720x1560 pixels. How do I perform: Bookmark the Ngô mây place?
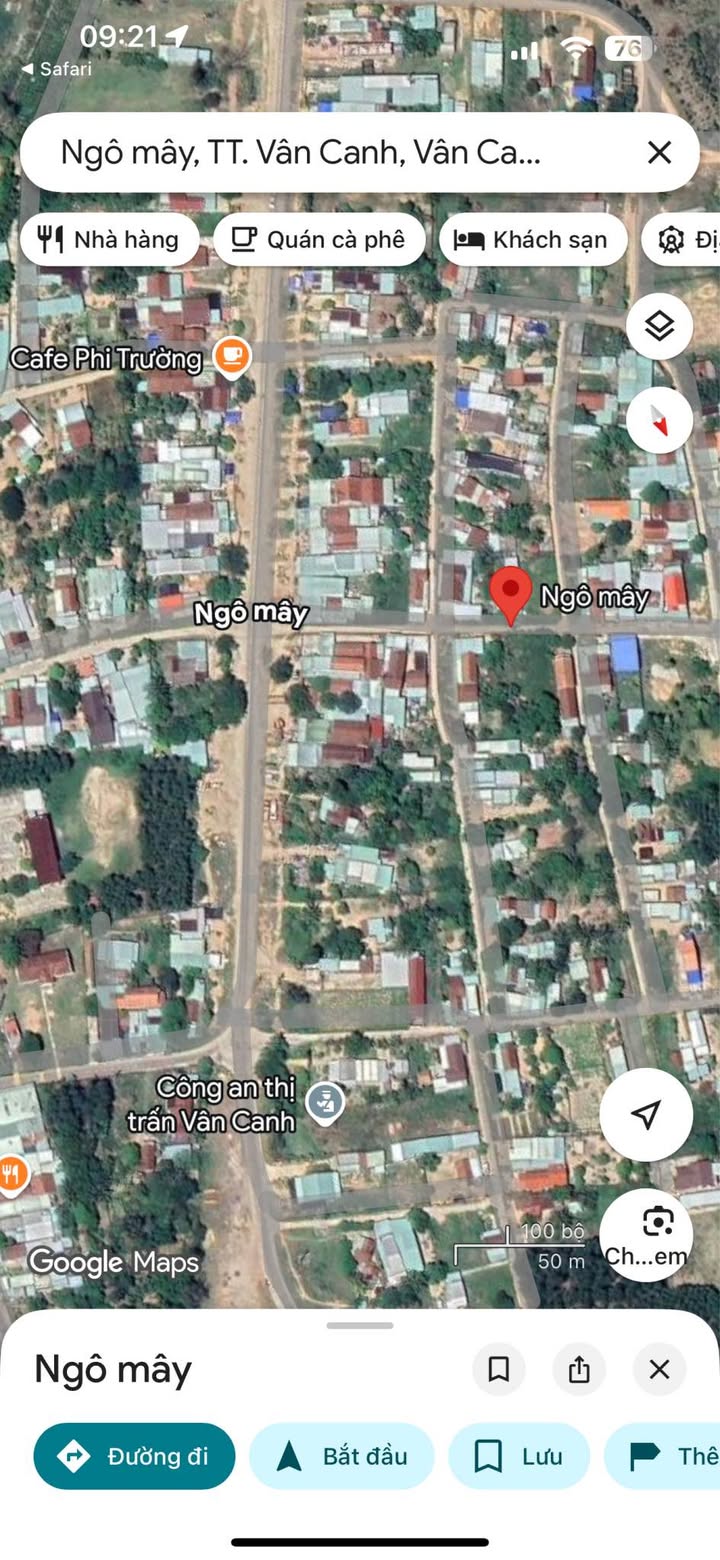click(499, 1369)
